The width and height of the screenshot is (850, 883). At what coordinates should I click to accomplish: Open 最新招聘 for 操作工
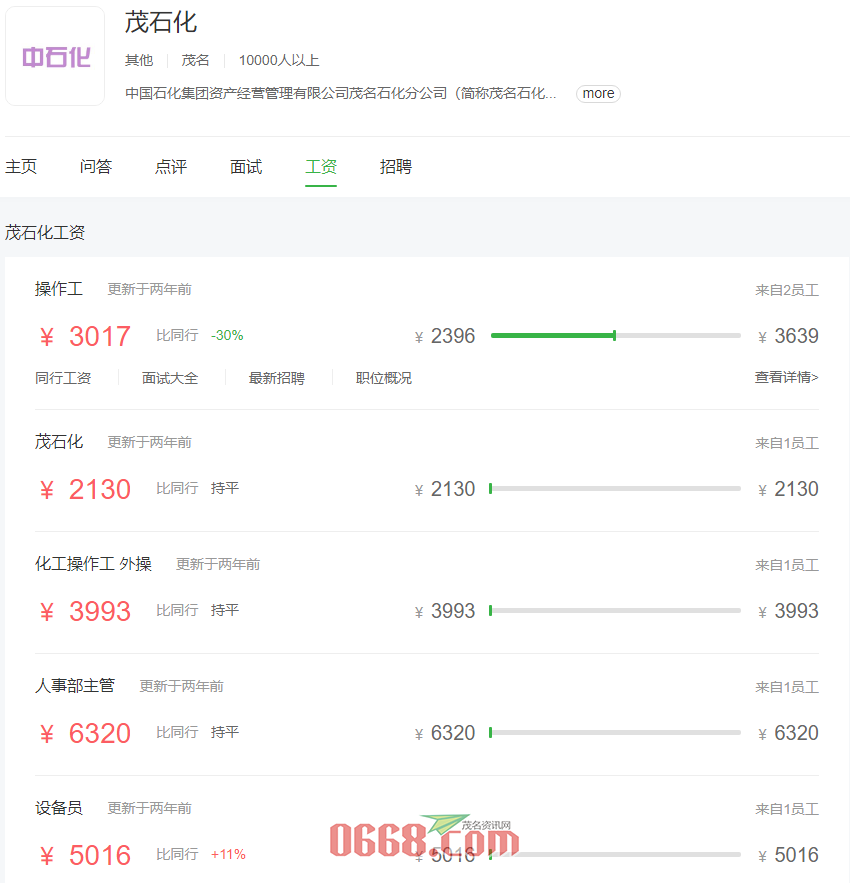[x=277, y=378]
